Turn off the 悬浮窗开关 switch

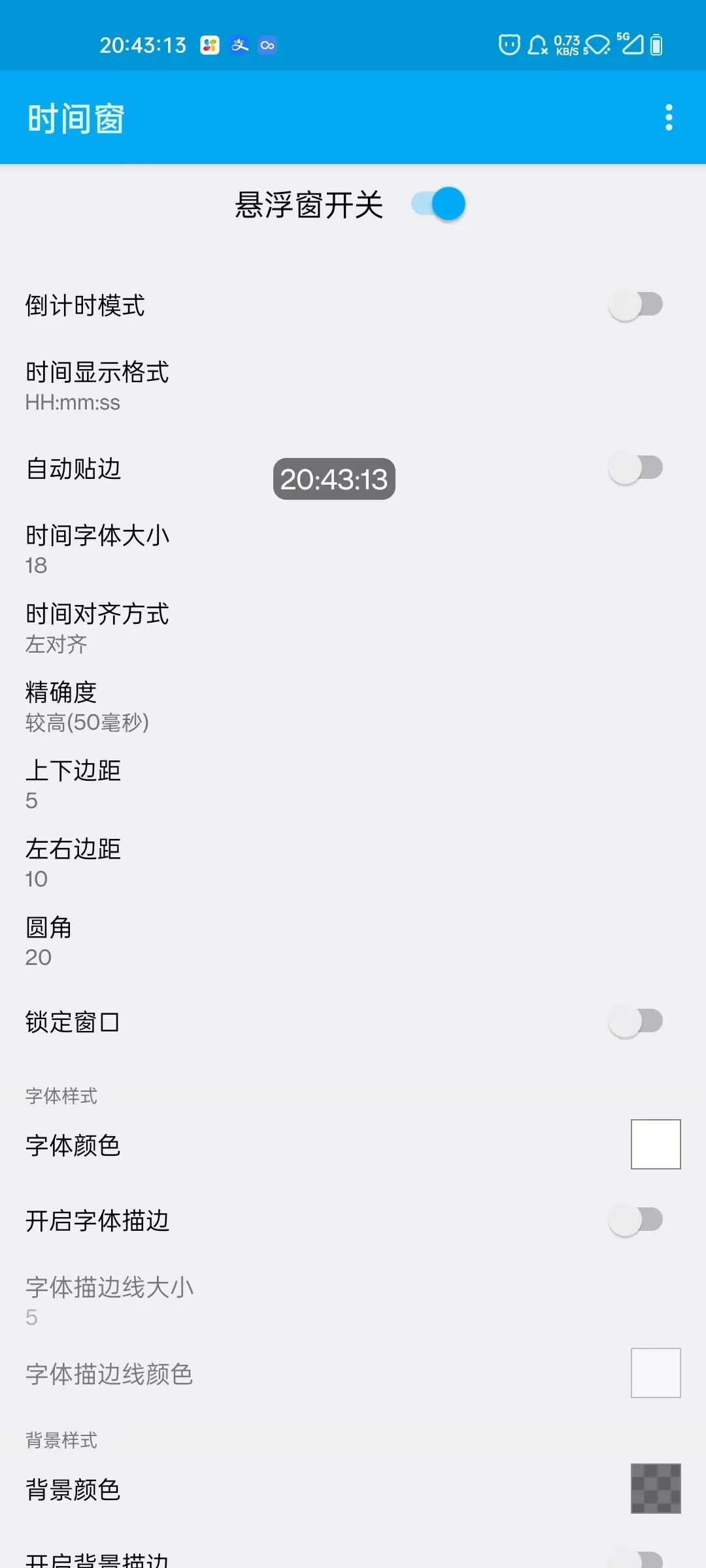coord(438,204)
